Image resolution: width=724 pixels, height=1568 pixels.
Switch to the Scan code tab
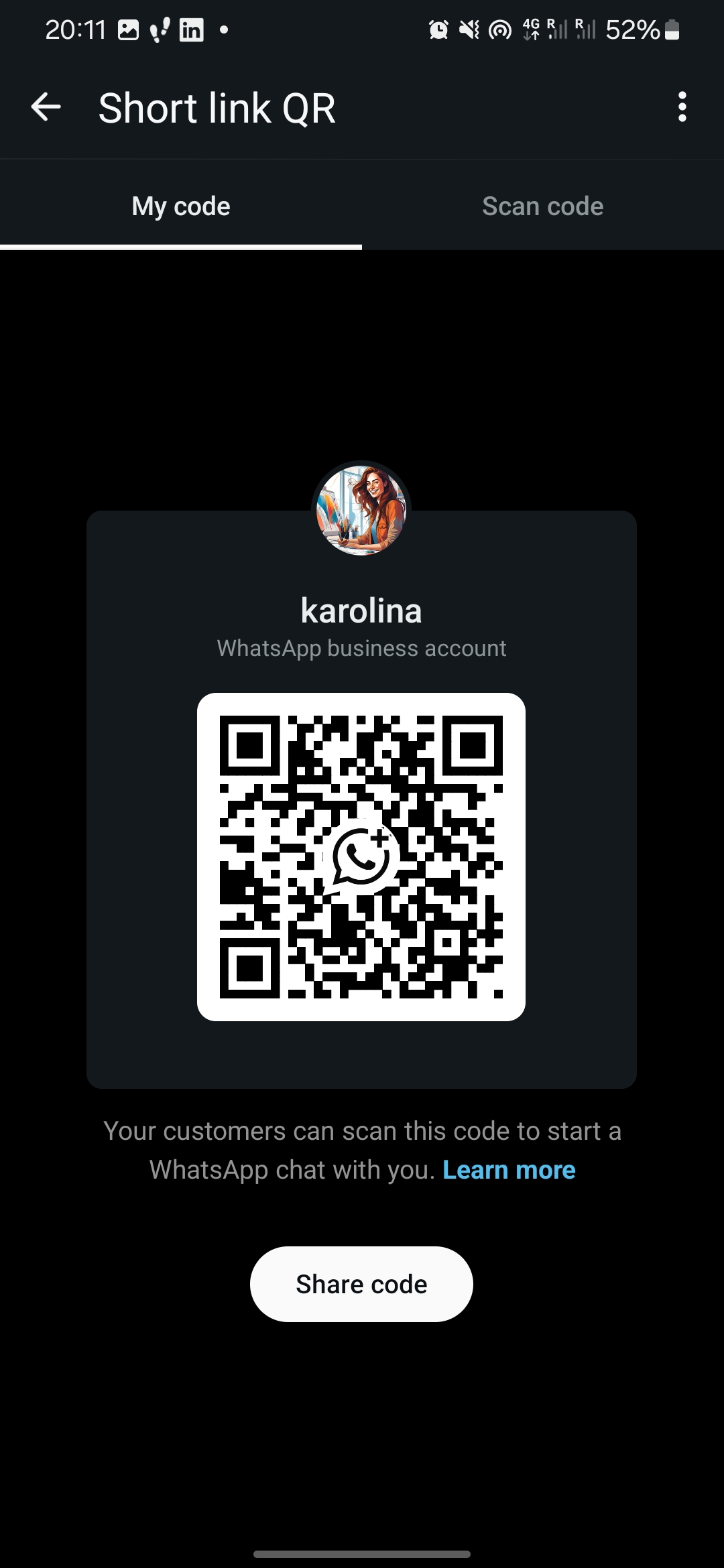[x=542, y=206]
